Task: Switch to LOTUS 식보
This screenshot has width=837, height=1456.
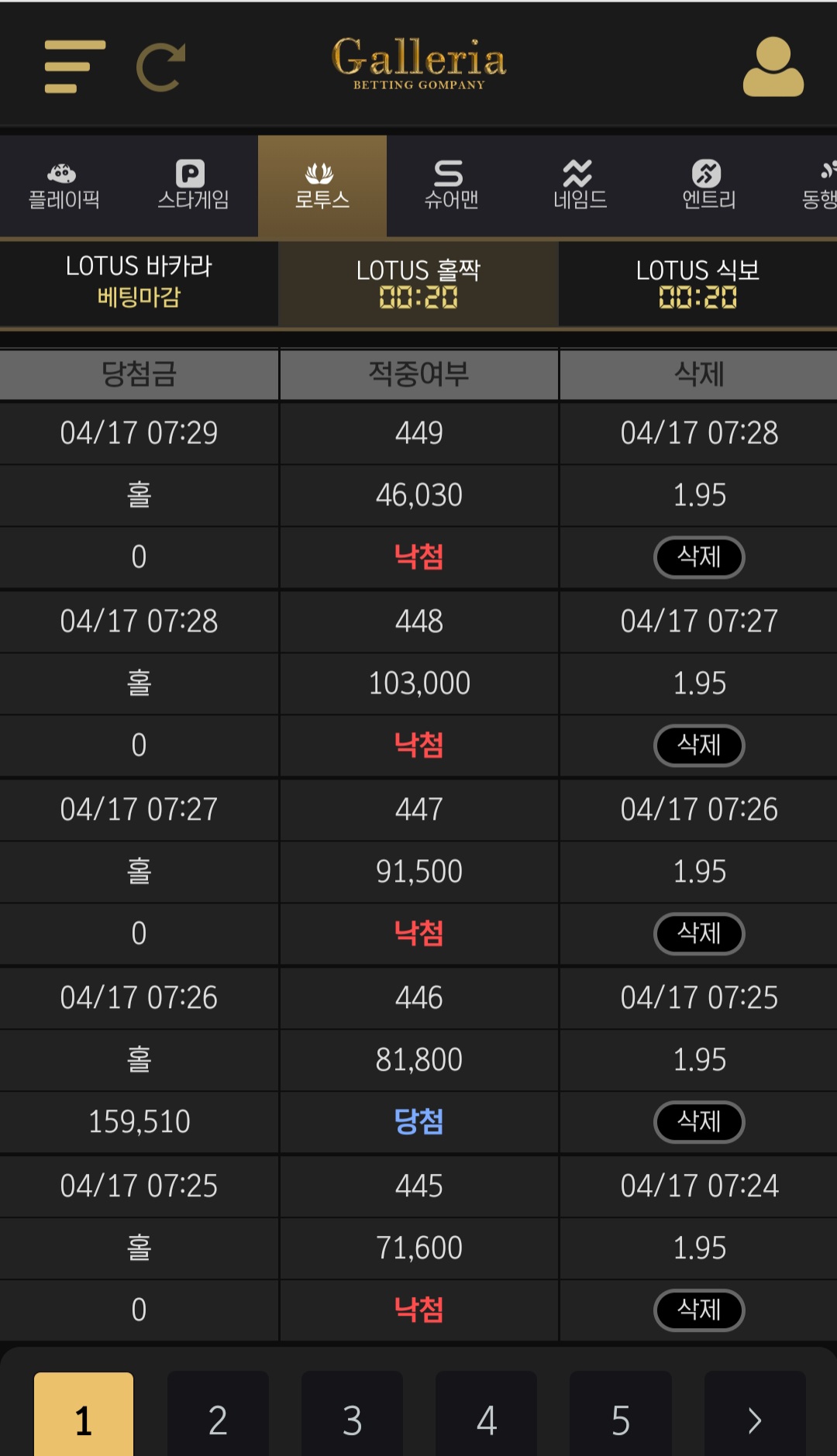Action: point(697,282)
